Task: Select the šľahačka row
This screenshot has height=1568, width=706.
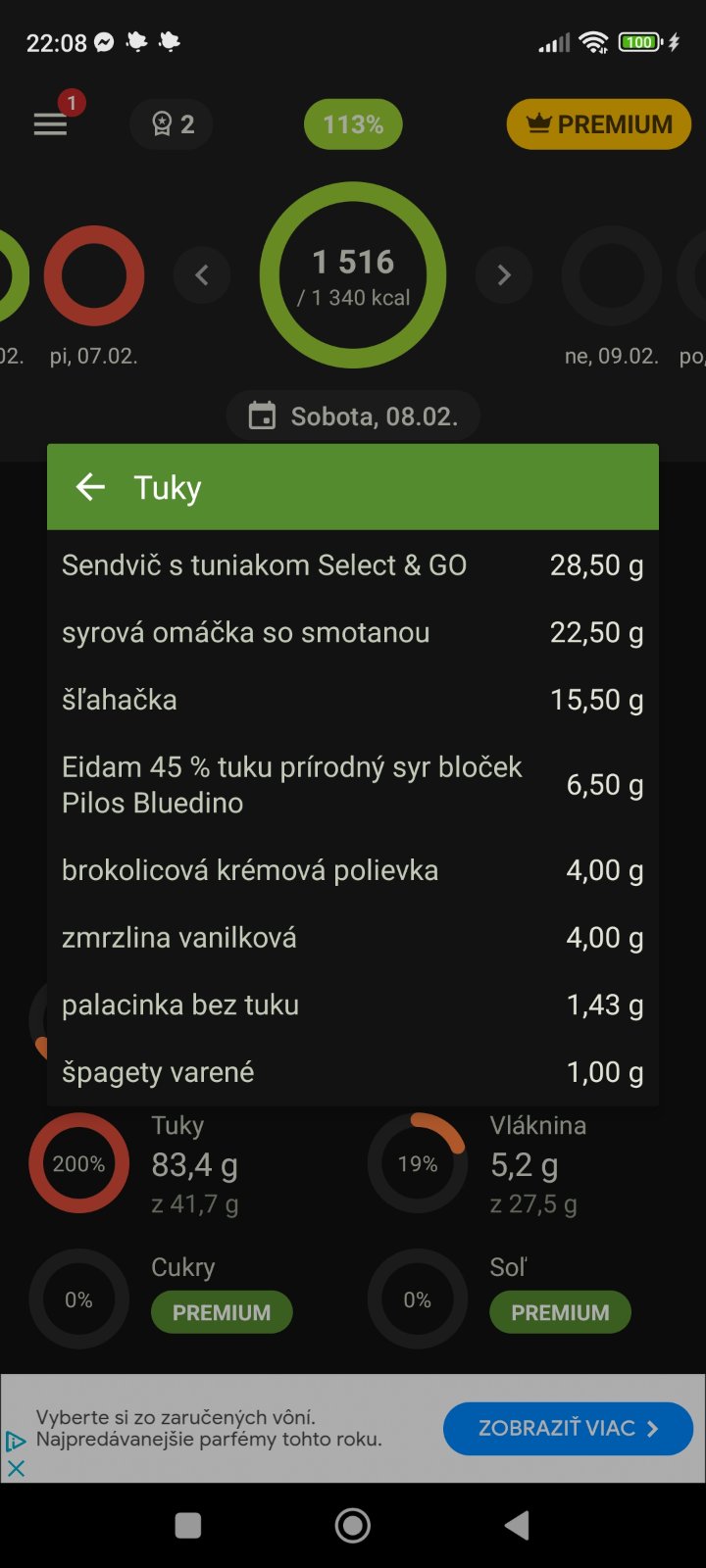Action: 352,700
